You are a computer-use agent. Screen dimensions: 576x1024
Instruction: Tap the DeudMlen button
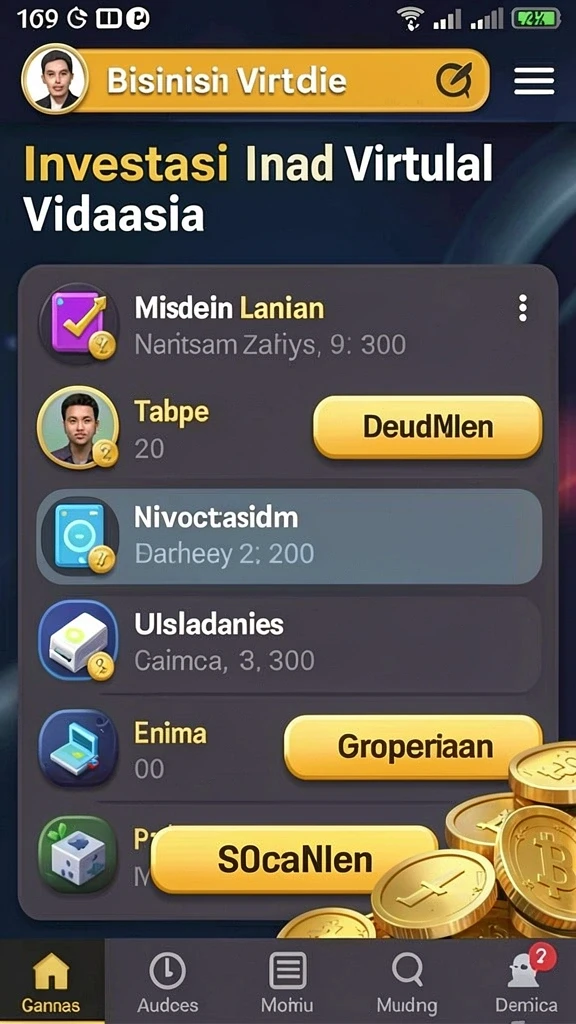point(428,427)
